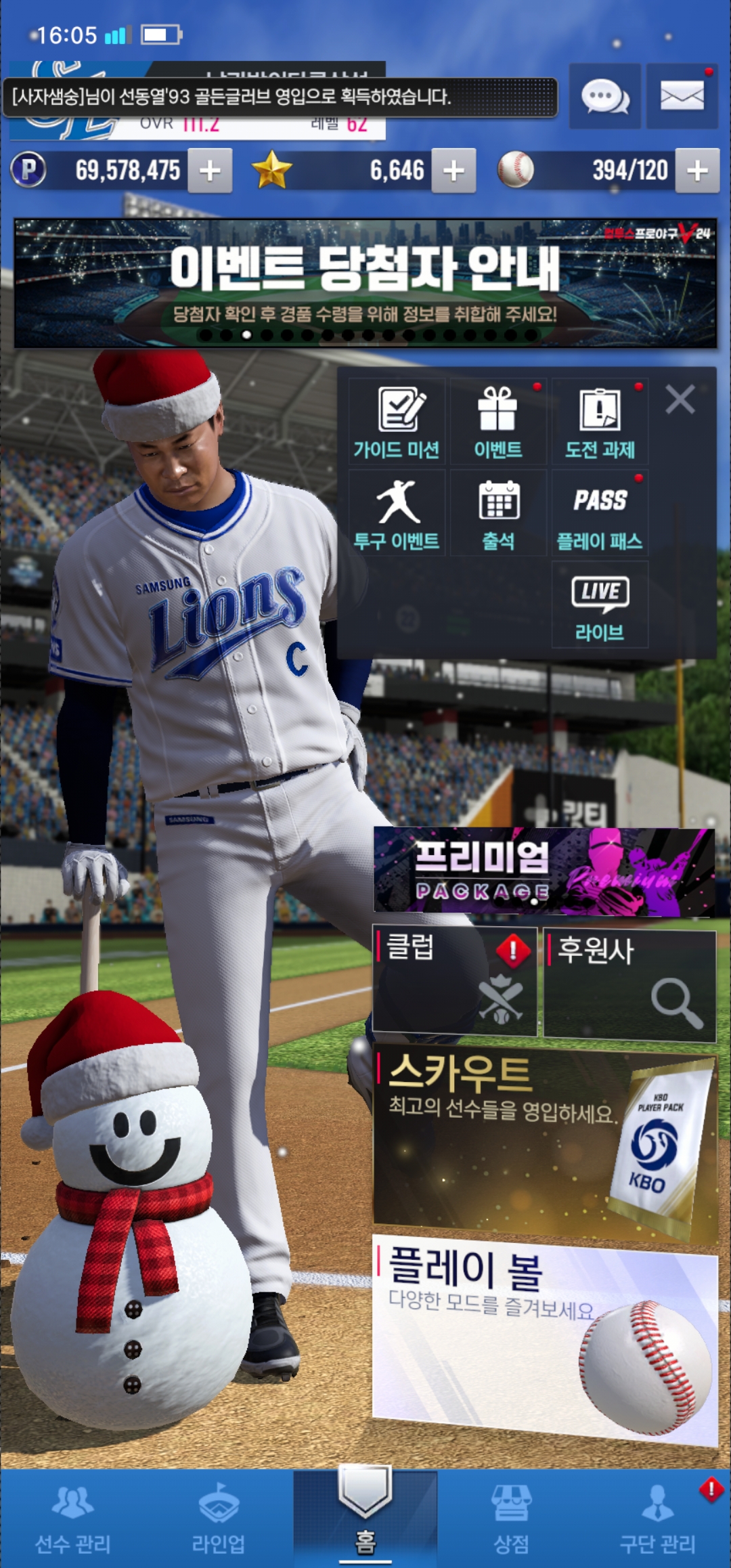731x1568 pixels.
Task: Open the 후원사 tile
Action: coord(629,985)
